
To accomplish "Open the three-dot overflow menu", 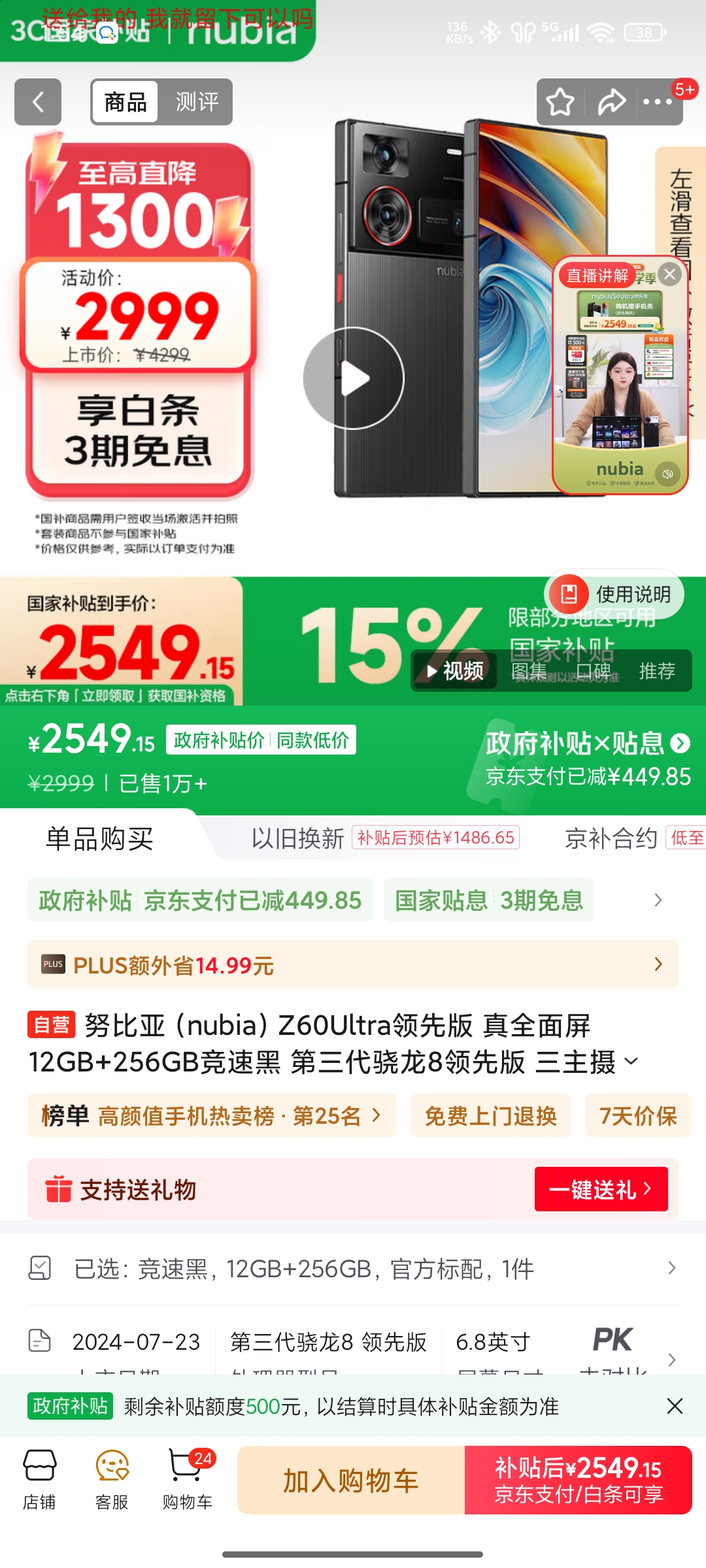I will pyautogui.click(x=658, y=102).
